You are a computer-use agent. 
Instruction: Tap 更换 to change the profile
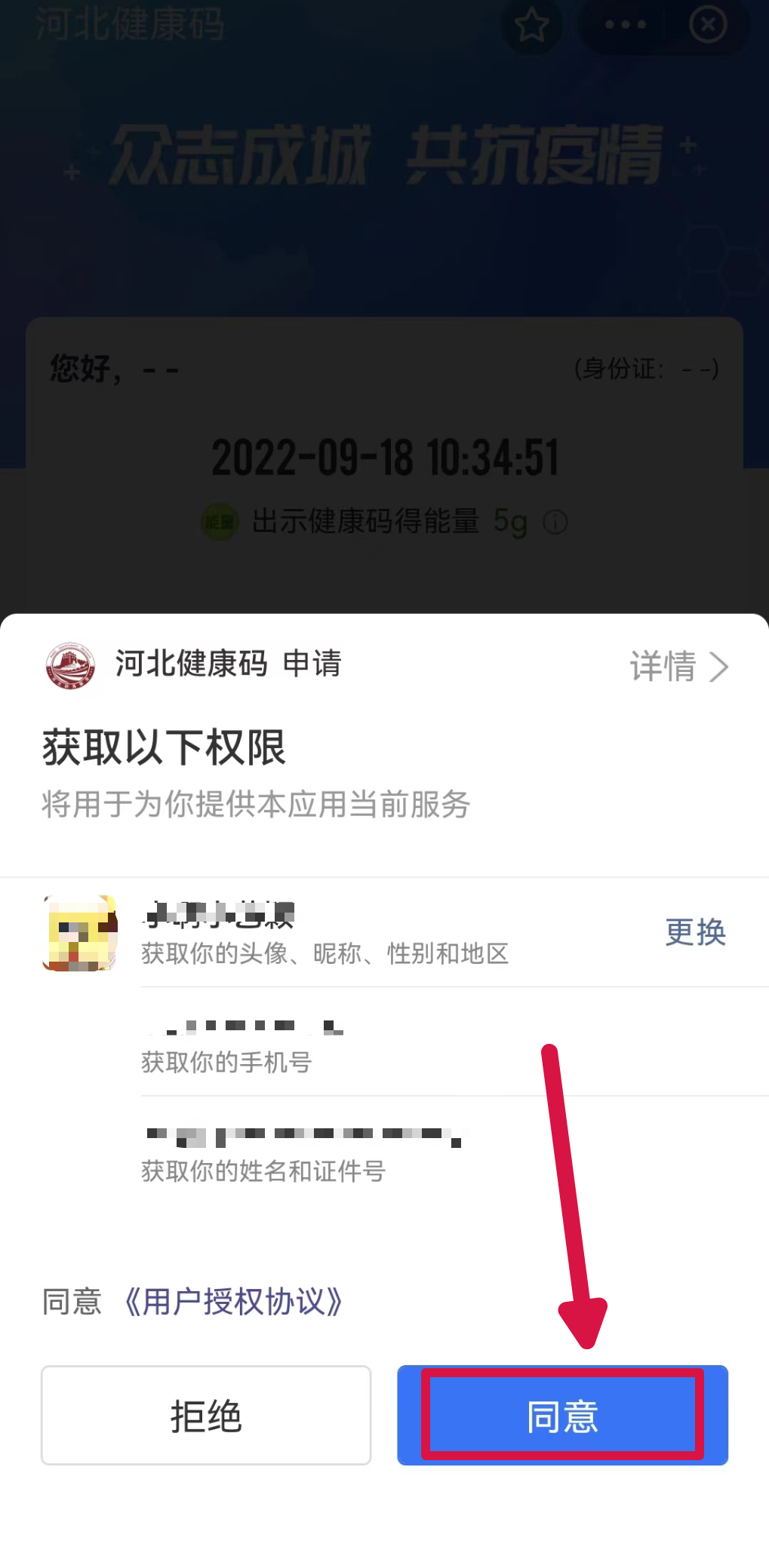tap(695, 932)
